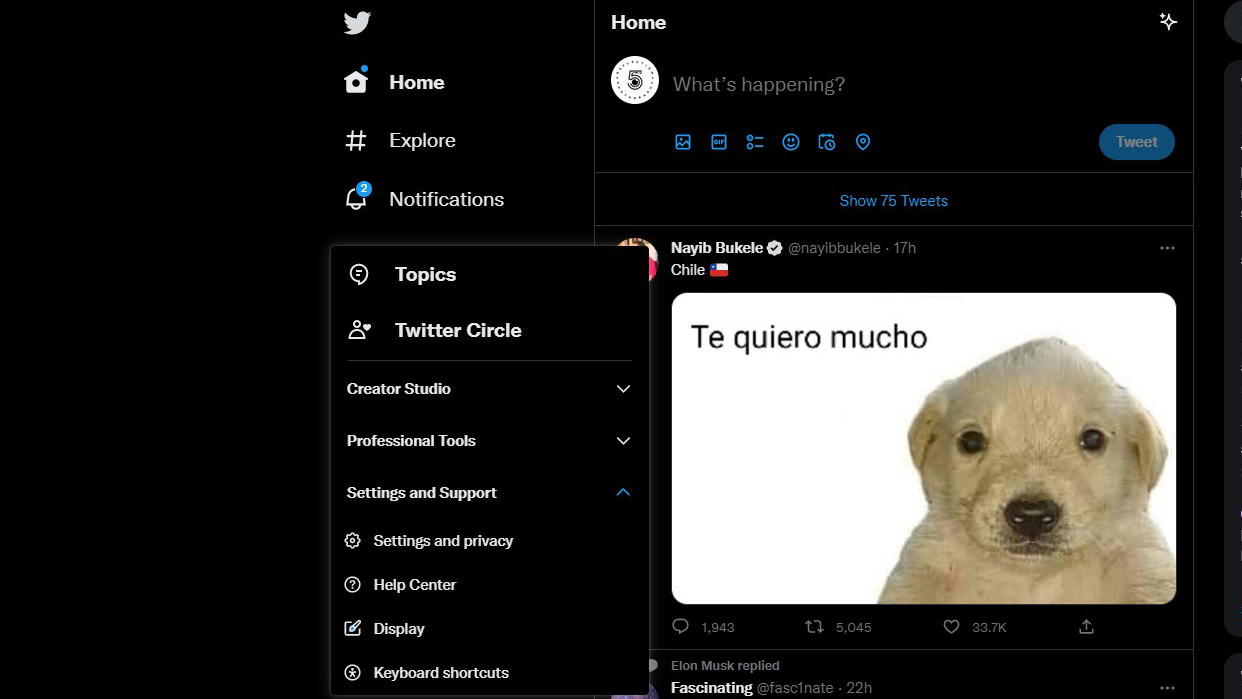Screen dimensions: 1242x699
Task: Collapse the Settings and Support section
Action: coord(490,493)
